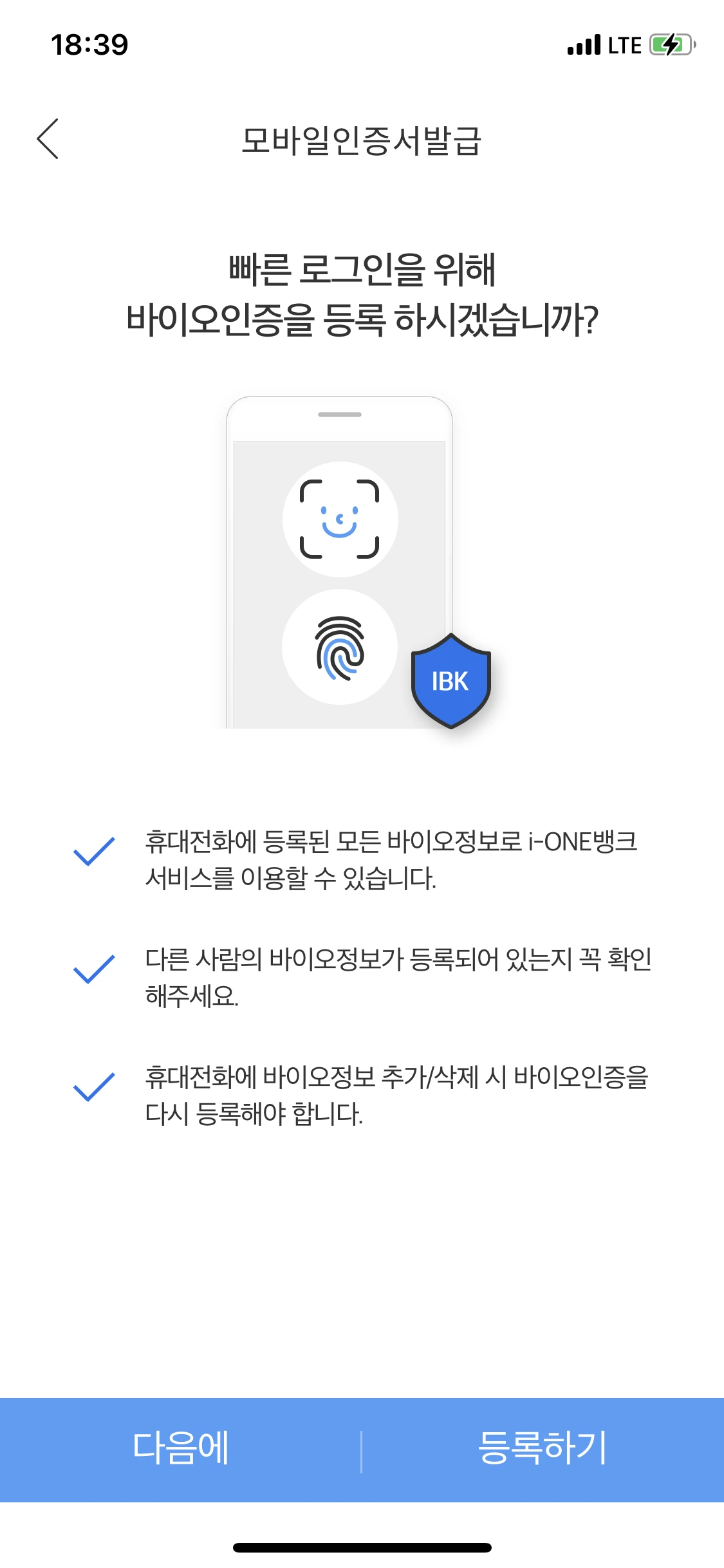Tap the status bar clock showing 18:39

coord(90,44)
